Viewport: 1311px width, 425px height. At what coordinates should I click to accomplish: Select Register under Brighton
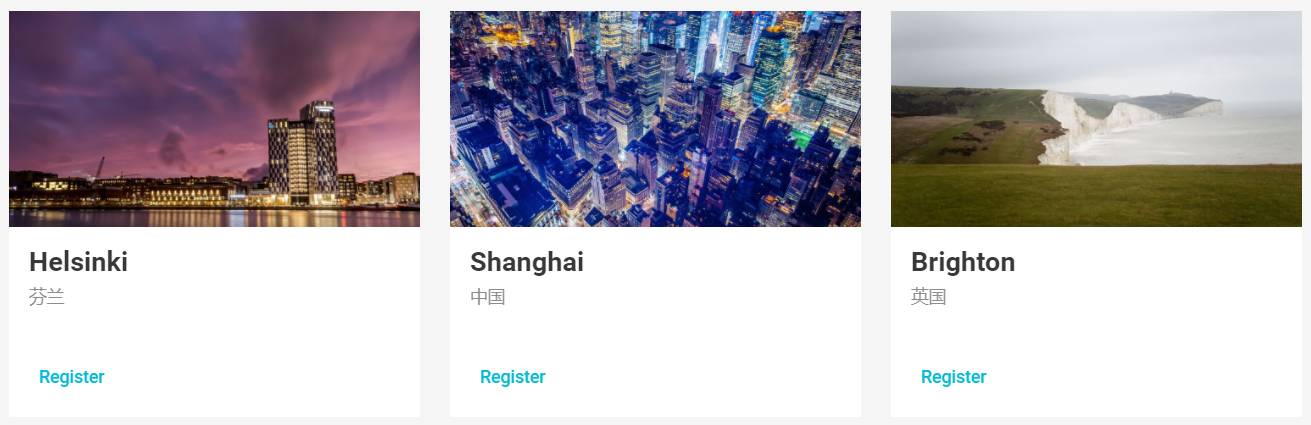coord(953,377)
